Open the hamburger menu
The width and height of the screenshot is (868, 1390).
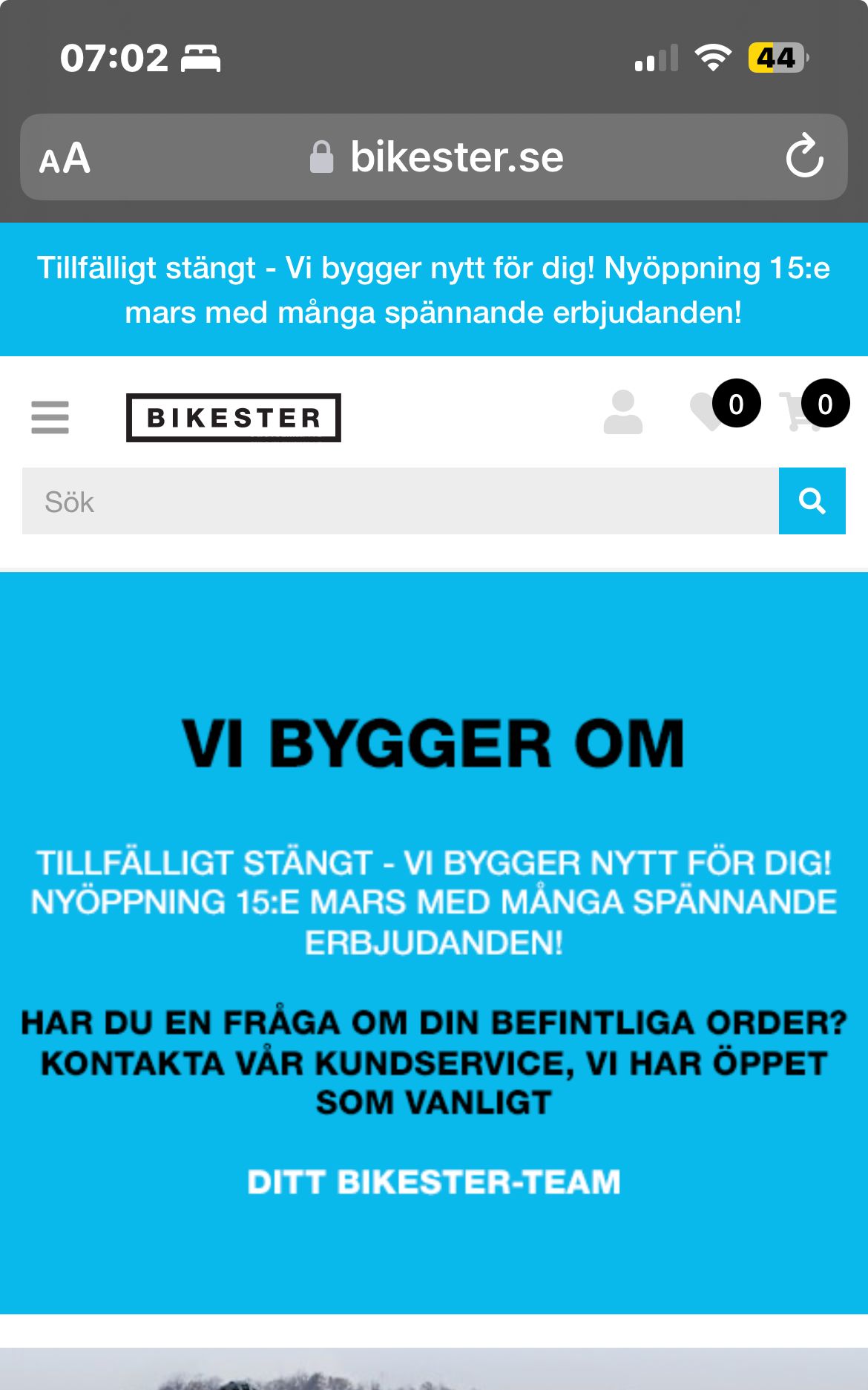[x=50, y=417]
